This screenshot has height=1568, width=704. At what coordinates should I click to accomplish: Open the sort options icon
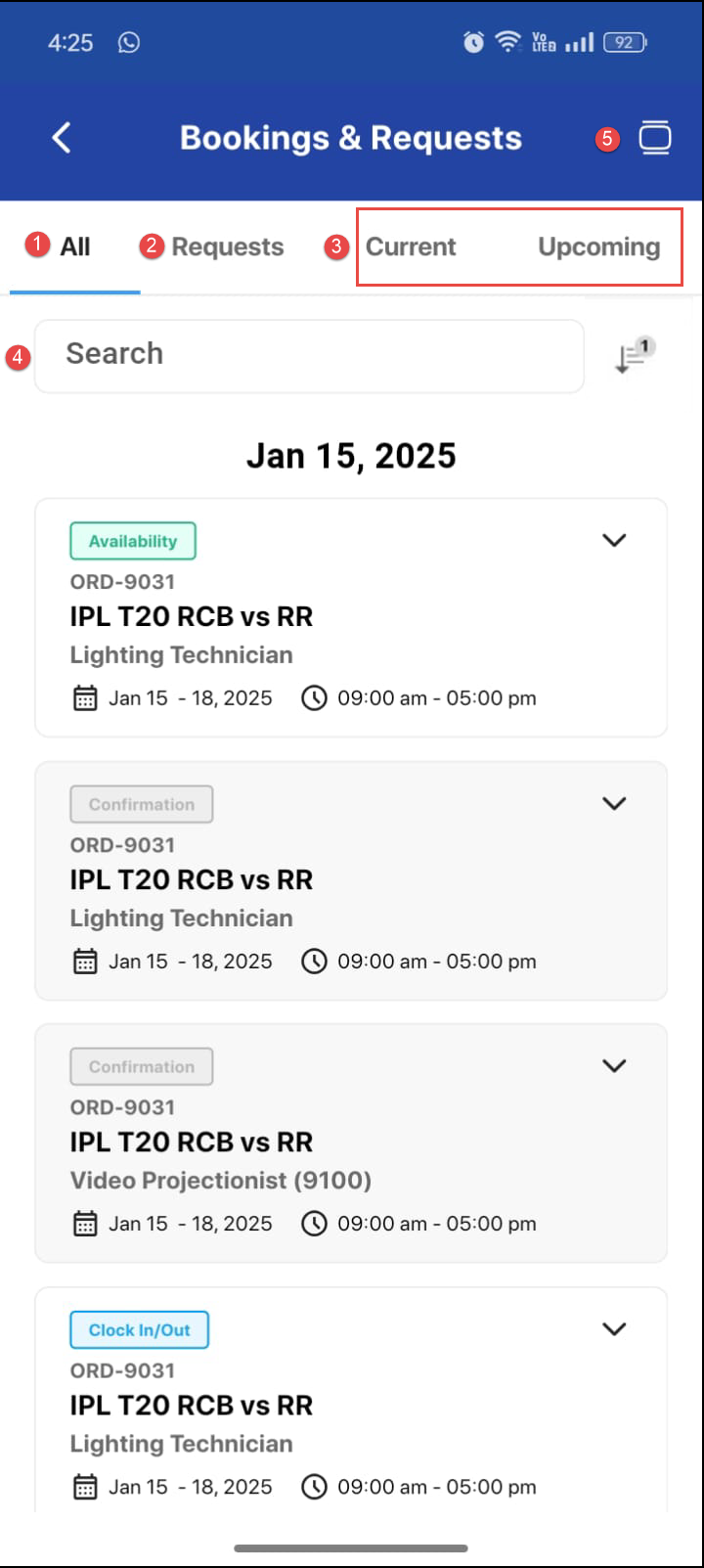[x=632, y=356]
